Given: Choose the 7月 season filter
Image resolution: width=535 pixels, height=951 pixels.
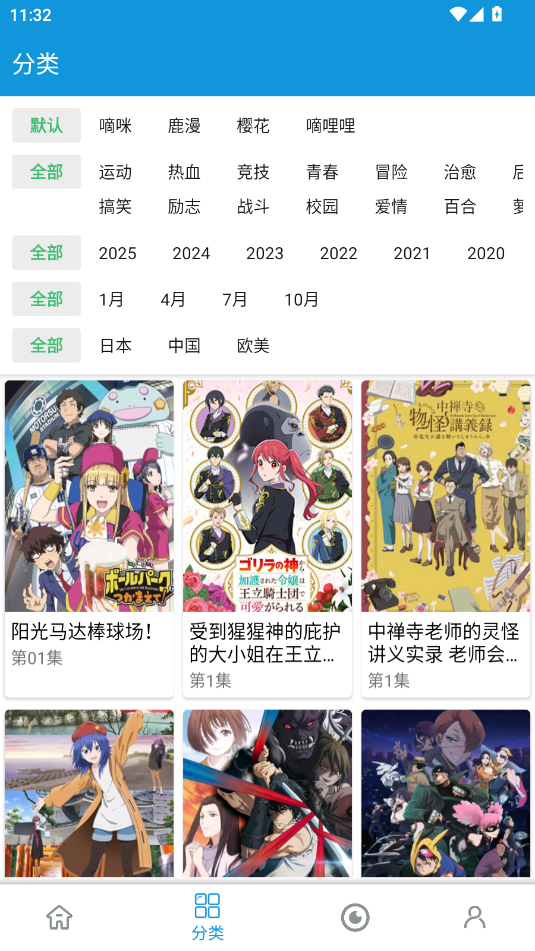Looking at the screenshot, I should click(235, 299).
